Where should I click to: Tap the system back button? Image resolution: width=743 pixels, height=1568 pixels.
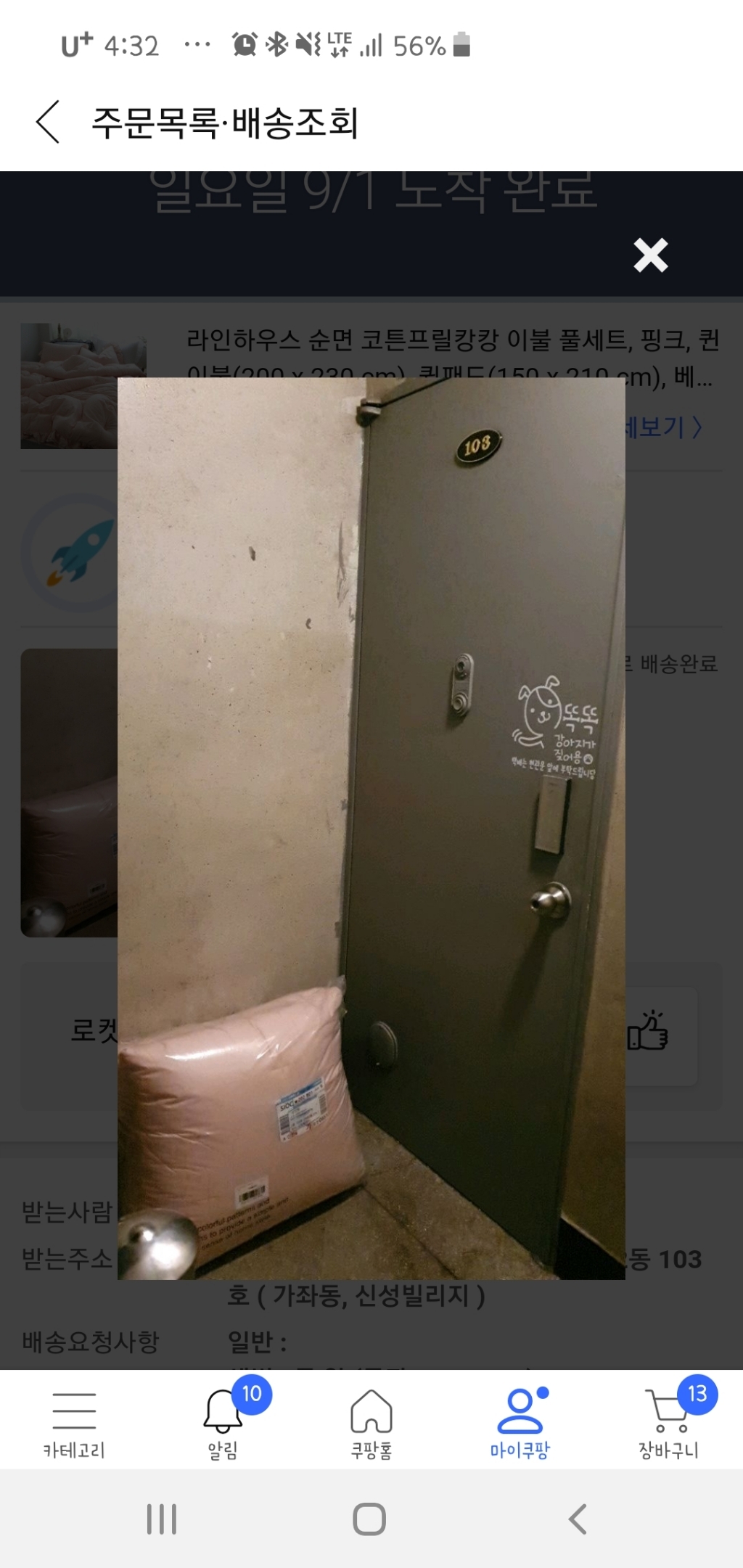[578, 1519]
